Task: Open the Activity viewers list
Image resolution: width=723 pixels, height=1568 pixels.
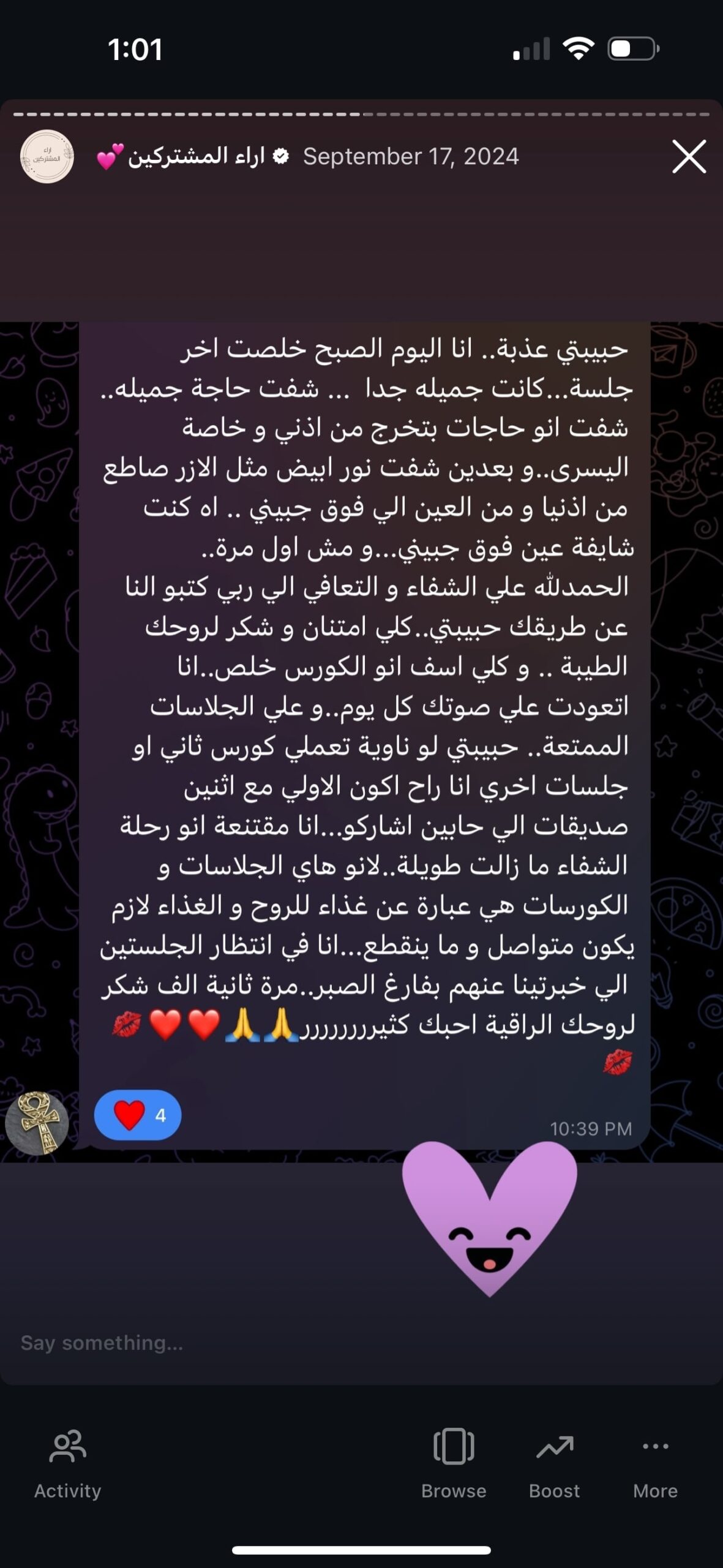Action: click(68, 1464)
